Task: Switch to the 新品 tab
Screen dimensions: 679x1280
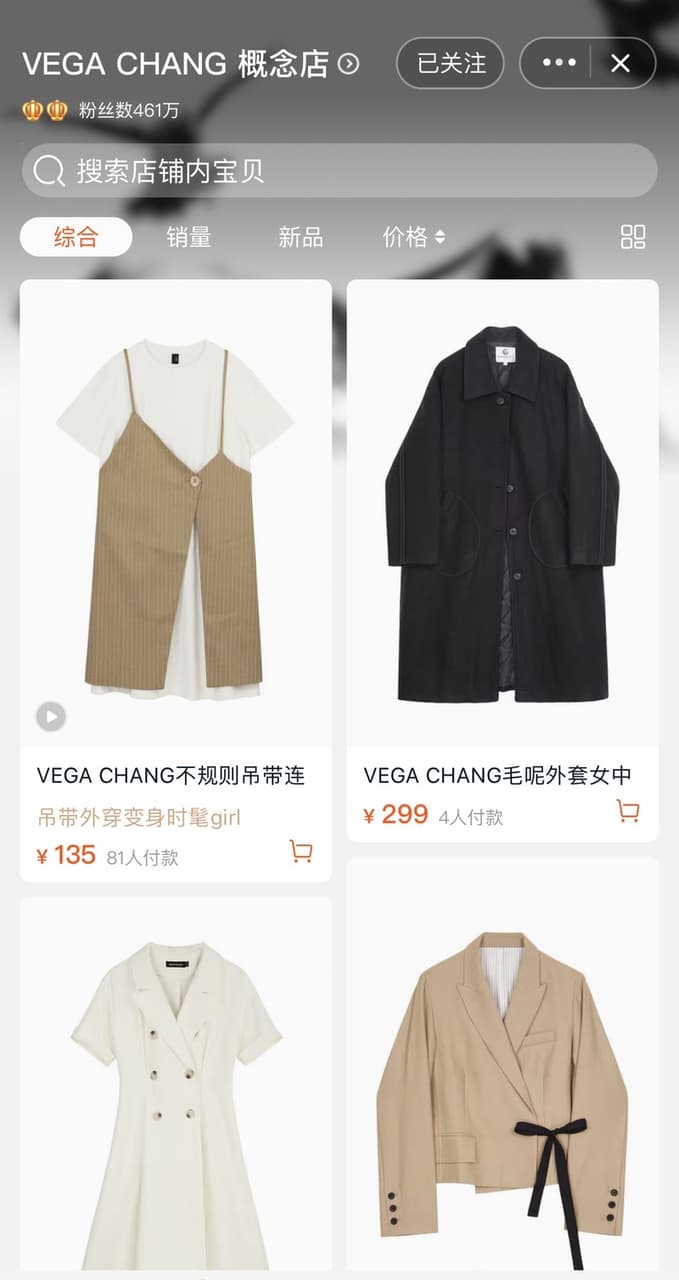Action: 301,237
